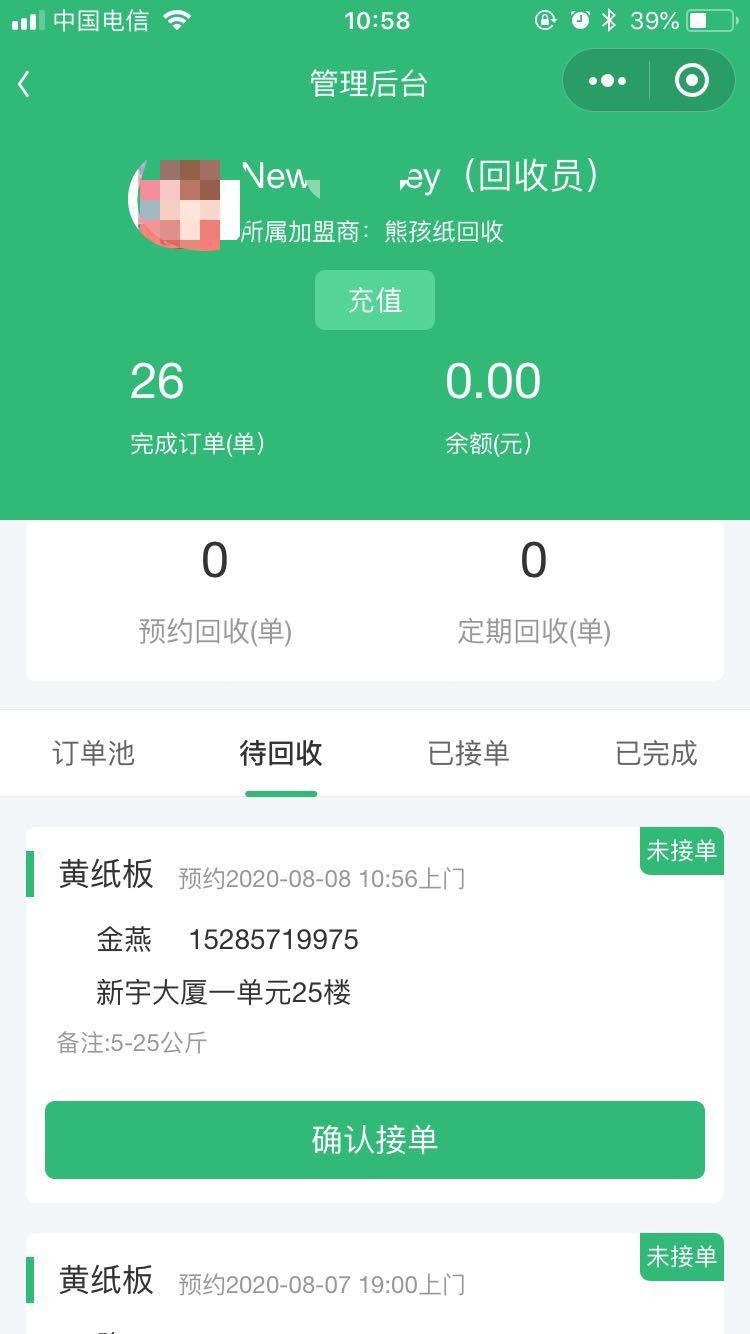Confirm the order with 确认接单 button
This screenshot has width=750, height=1334.
coord(375,1140)
